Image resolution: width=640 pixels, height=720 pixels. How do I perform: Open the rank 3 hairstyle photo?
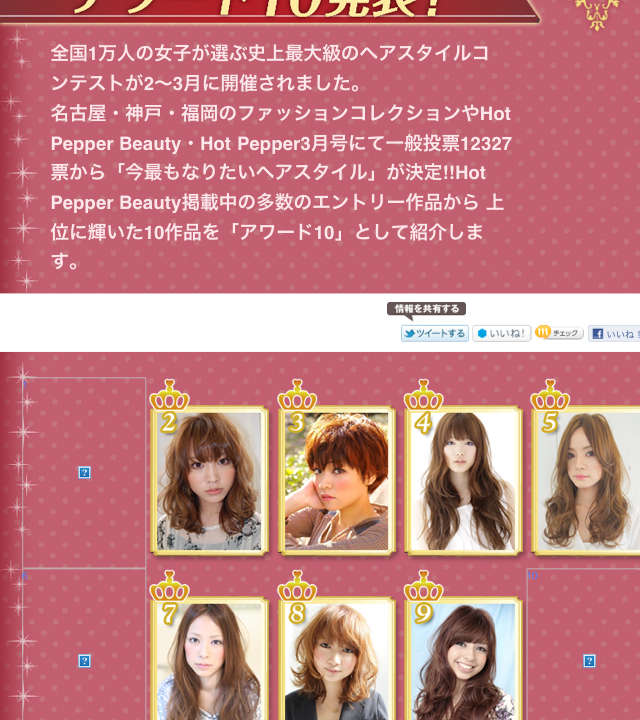tap(336, 481)
